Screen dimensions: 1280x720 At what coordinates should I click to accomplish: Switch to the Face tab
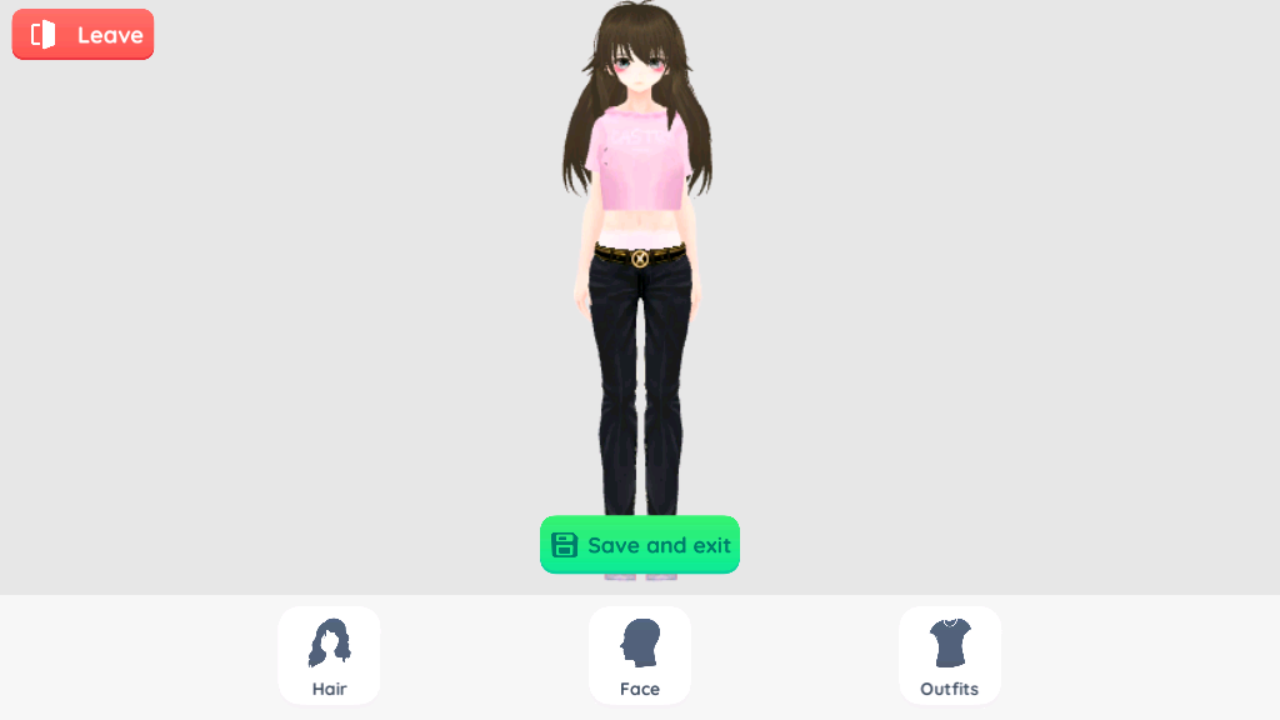(640, 655)
